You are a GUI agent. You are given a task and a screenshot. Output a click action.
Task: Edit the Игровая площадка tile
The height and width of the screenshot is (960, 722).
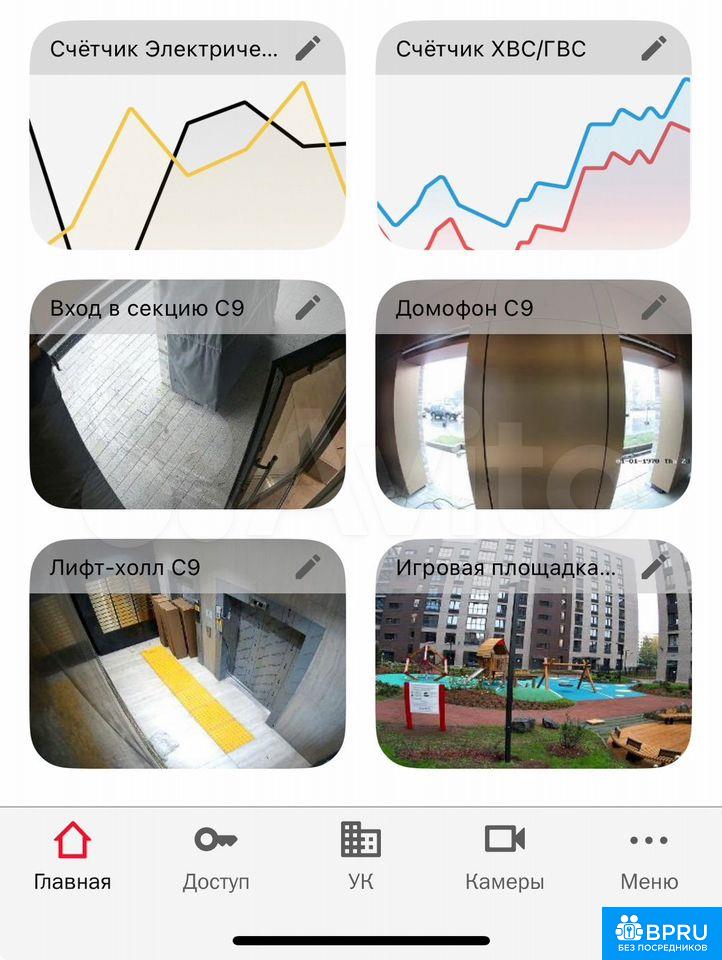[x=654, y=566]
